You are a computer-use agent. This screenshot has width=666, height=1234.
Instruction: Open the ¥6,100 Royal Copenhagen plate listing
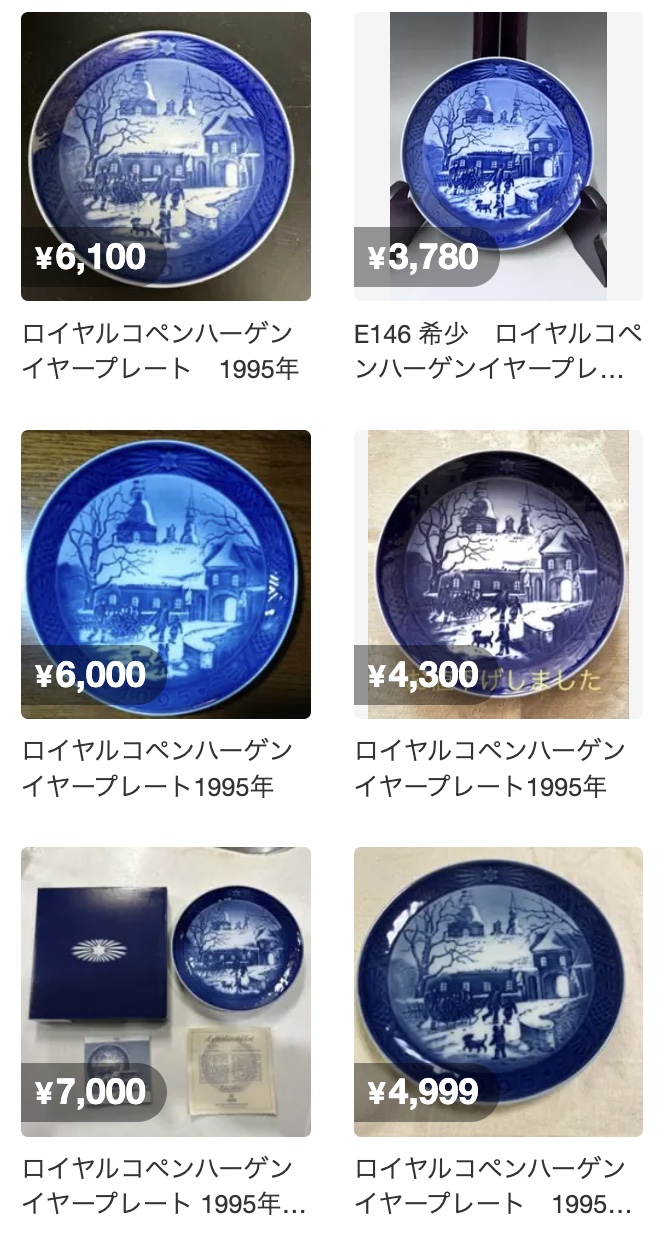166,157
